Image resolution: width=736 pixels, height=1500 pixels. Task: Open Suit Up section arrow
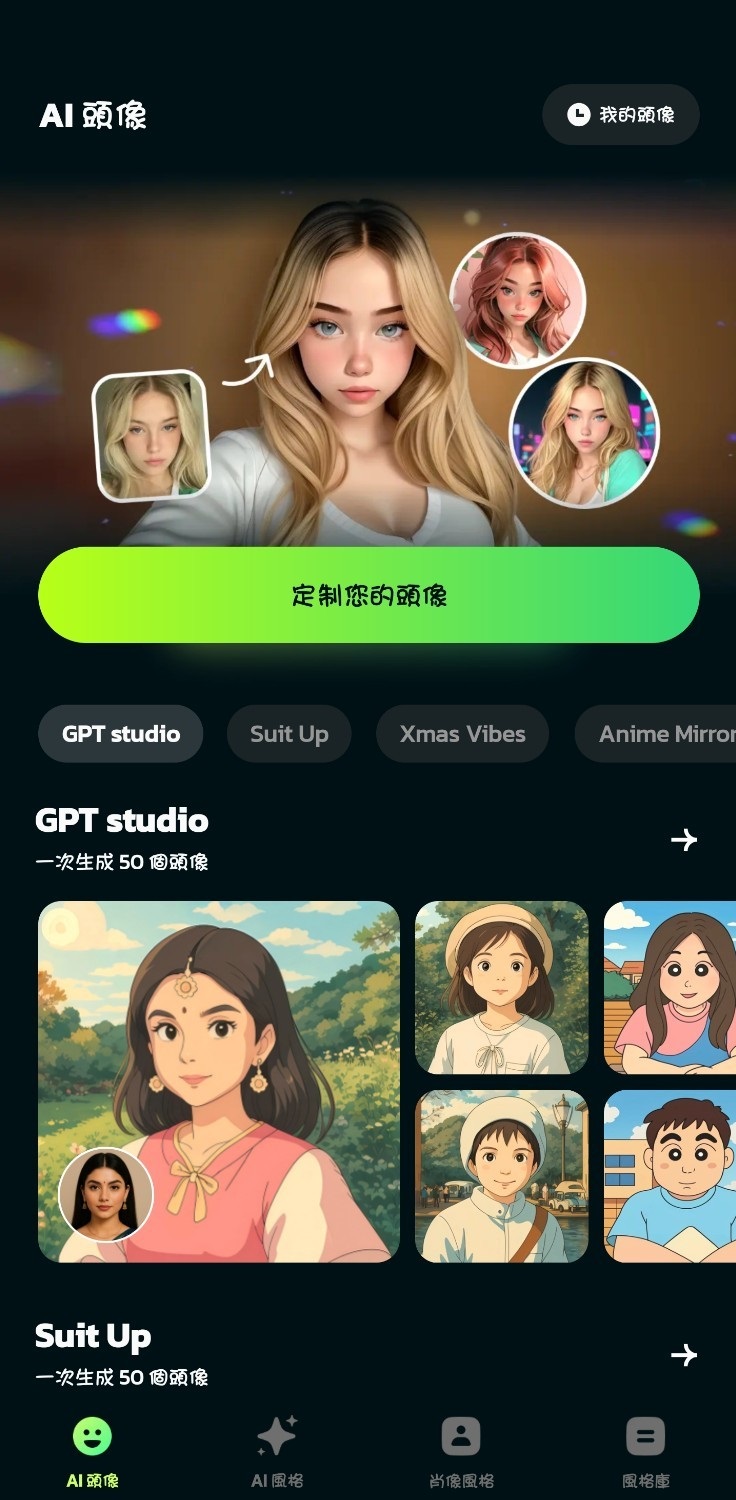(684, 1355)
